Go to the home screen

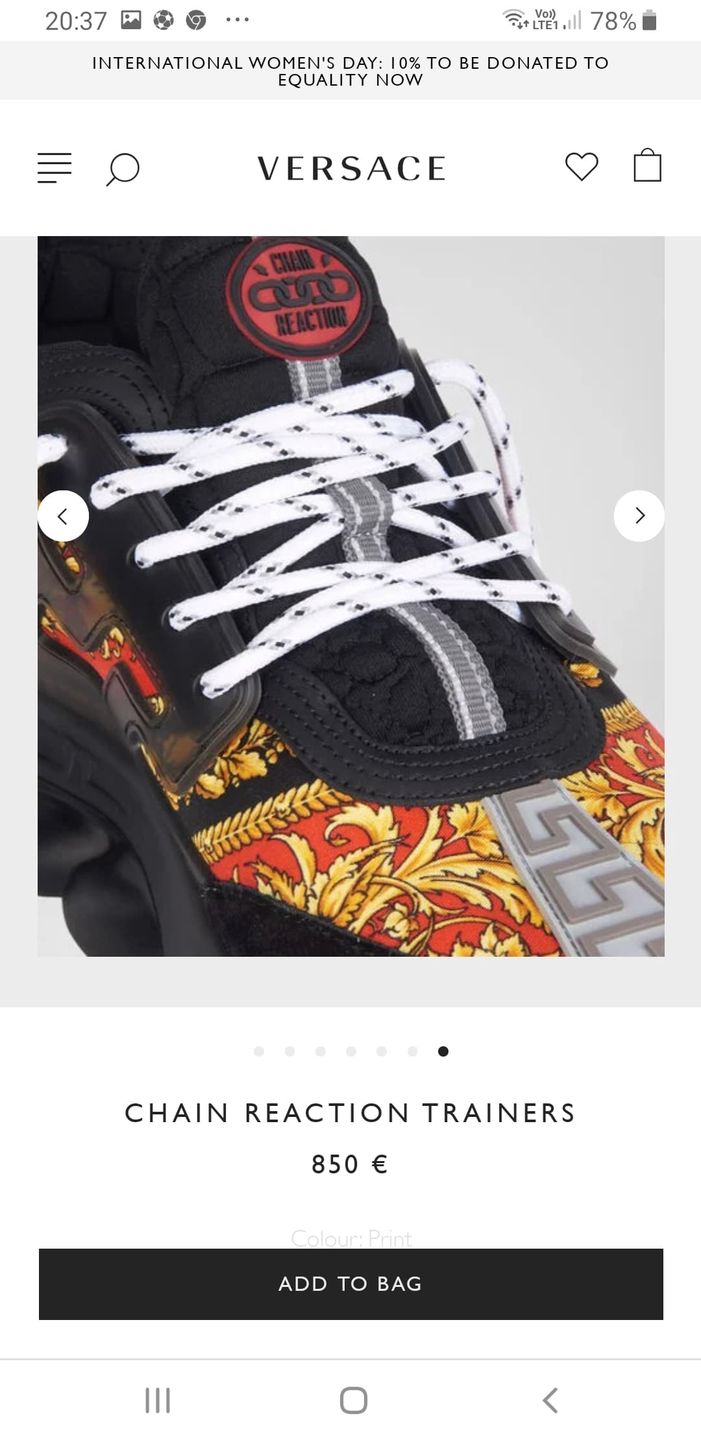(353, 1400)
